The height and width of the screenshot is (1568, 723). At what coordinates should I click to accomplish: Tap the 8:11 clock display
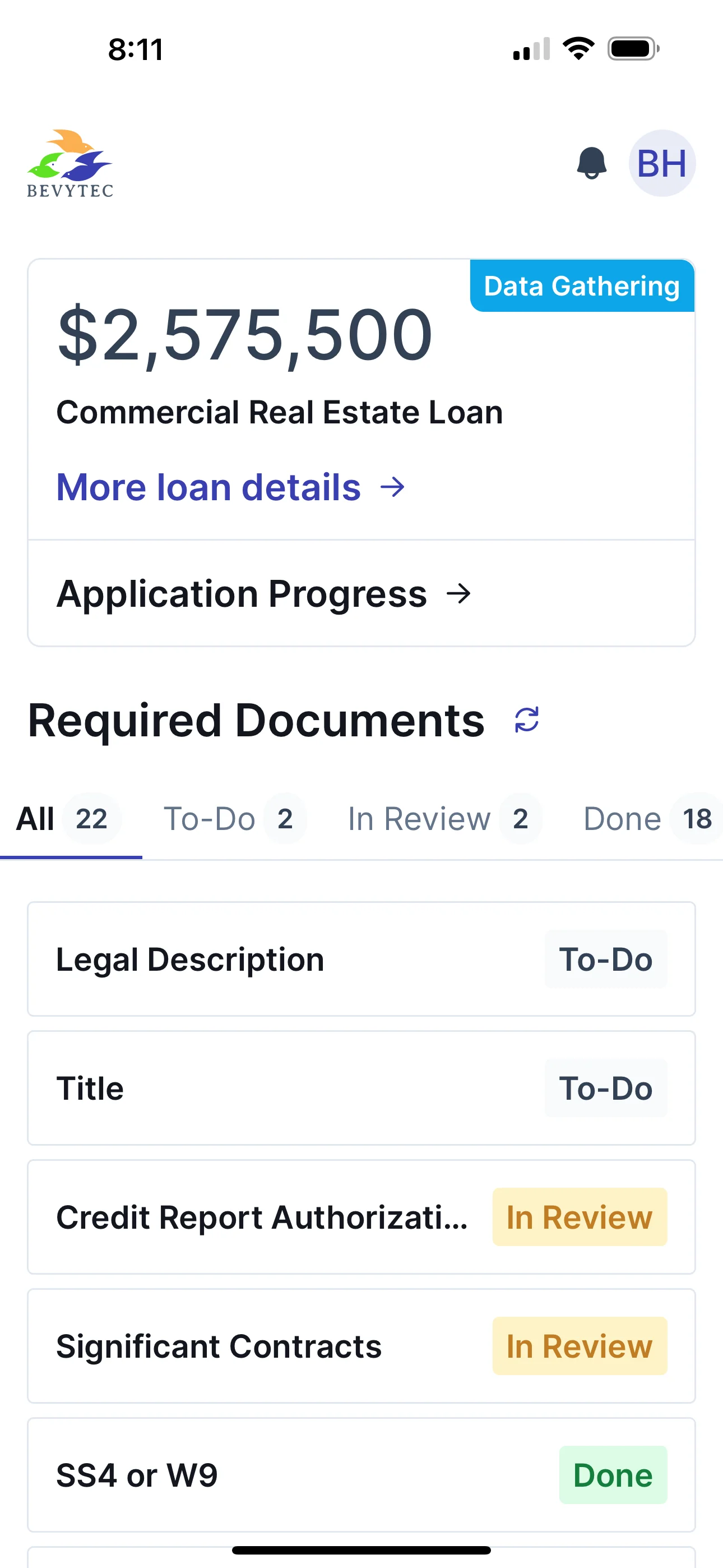point(135,49)
